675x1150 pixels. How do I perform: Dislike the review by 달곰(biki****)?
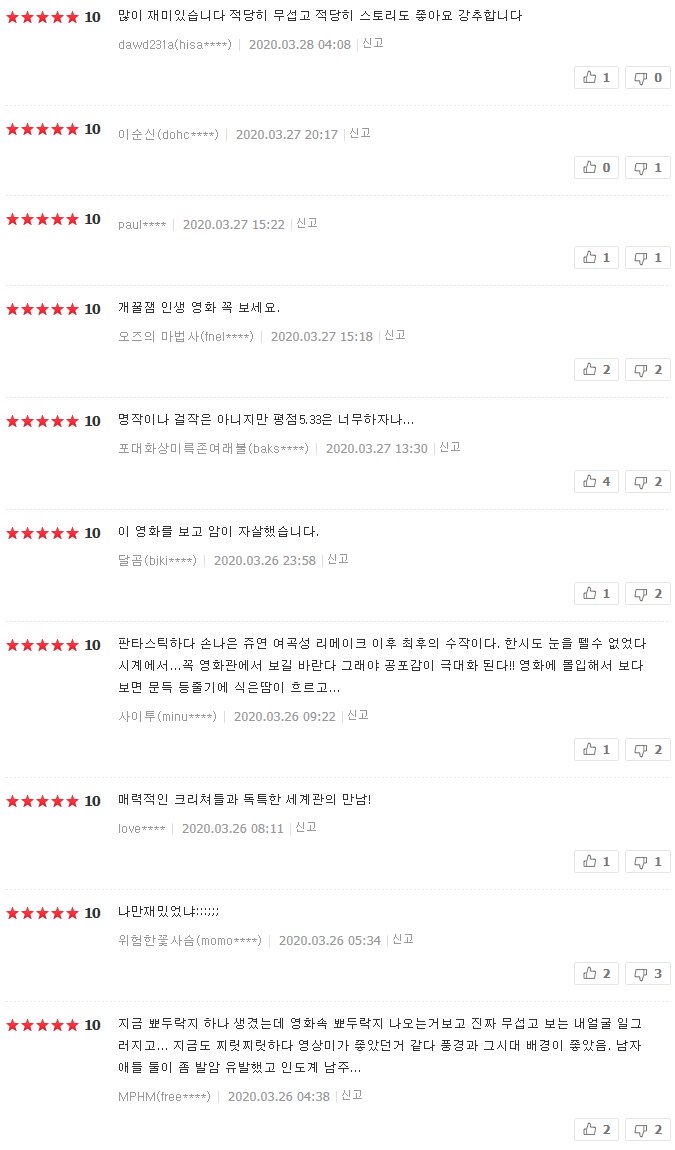click(x=648, y=593)
